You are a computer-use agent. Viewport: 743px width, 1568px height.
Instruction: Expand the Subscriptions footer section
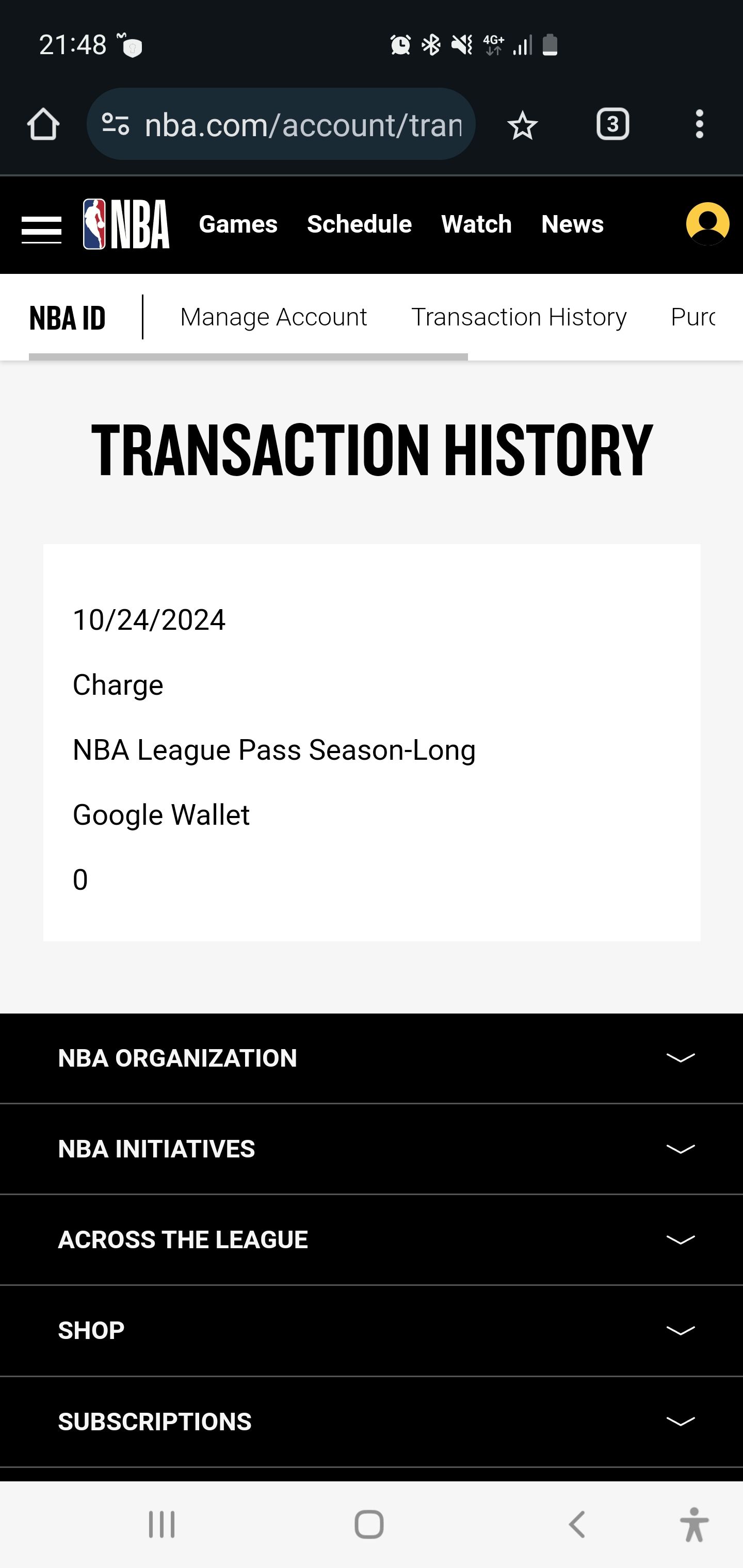[x=372, y=1422]
